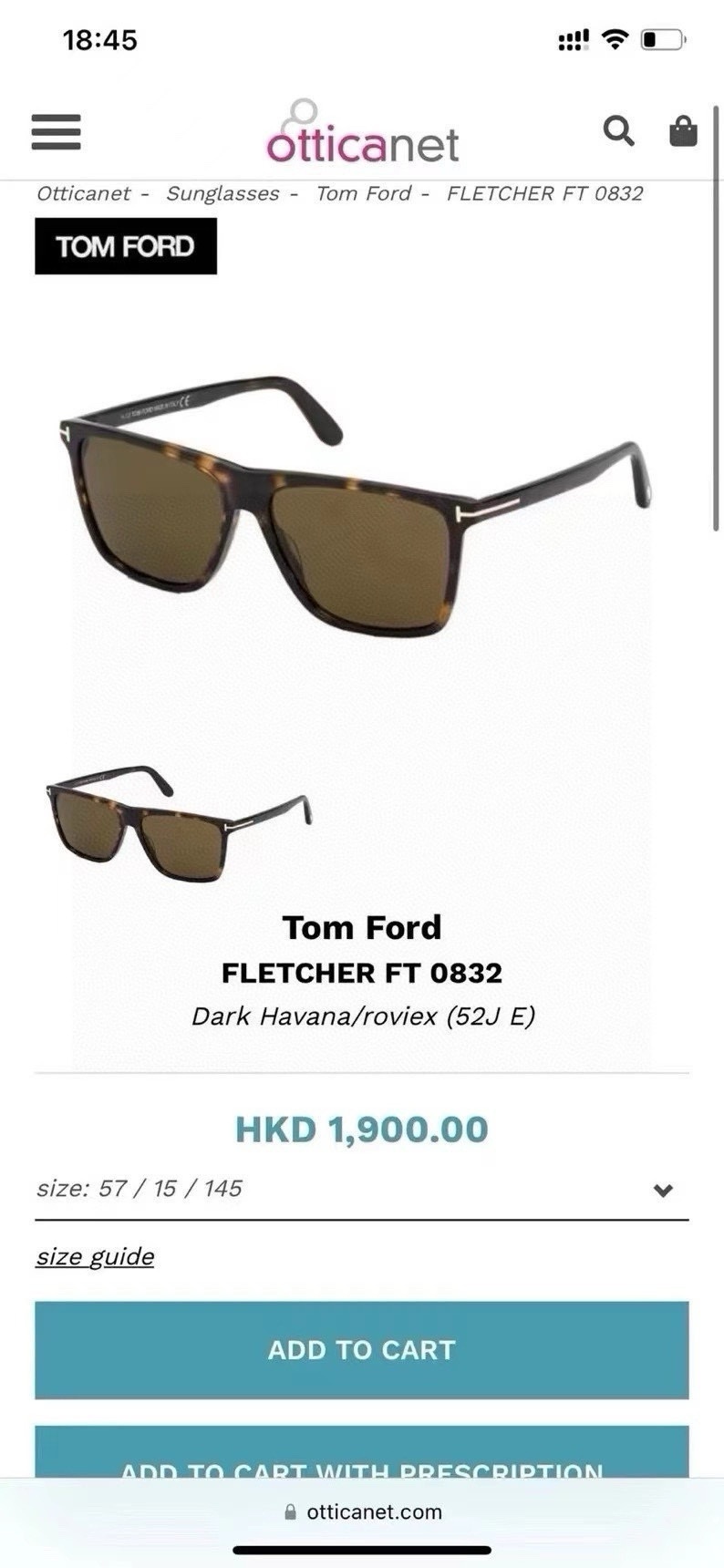Open the Otticanet breadcrumb link

pos(83,193)
